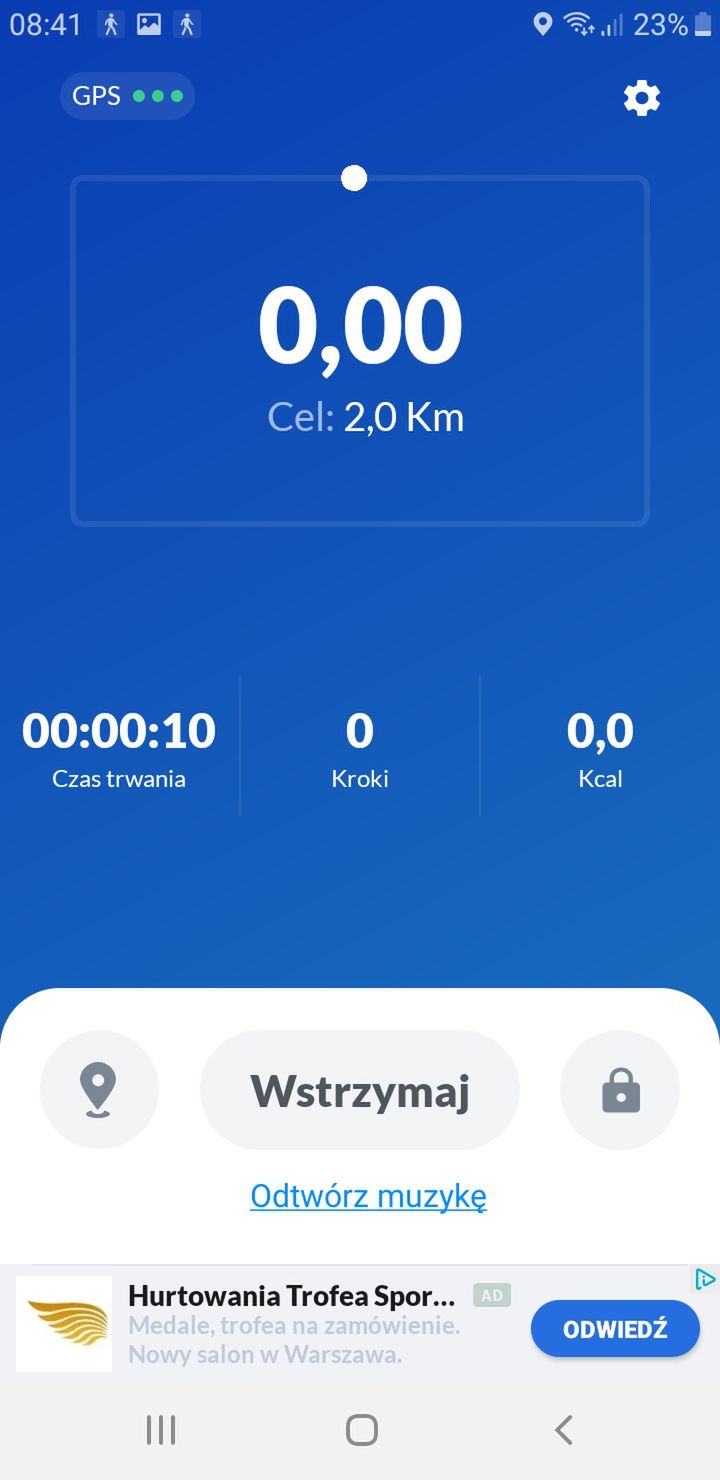Open the AdChoices info icon
This screenshot has height=1480, width=720.
[x=705, y=1279]
